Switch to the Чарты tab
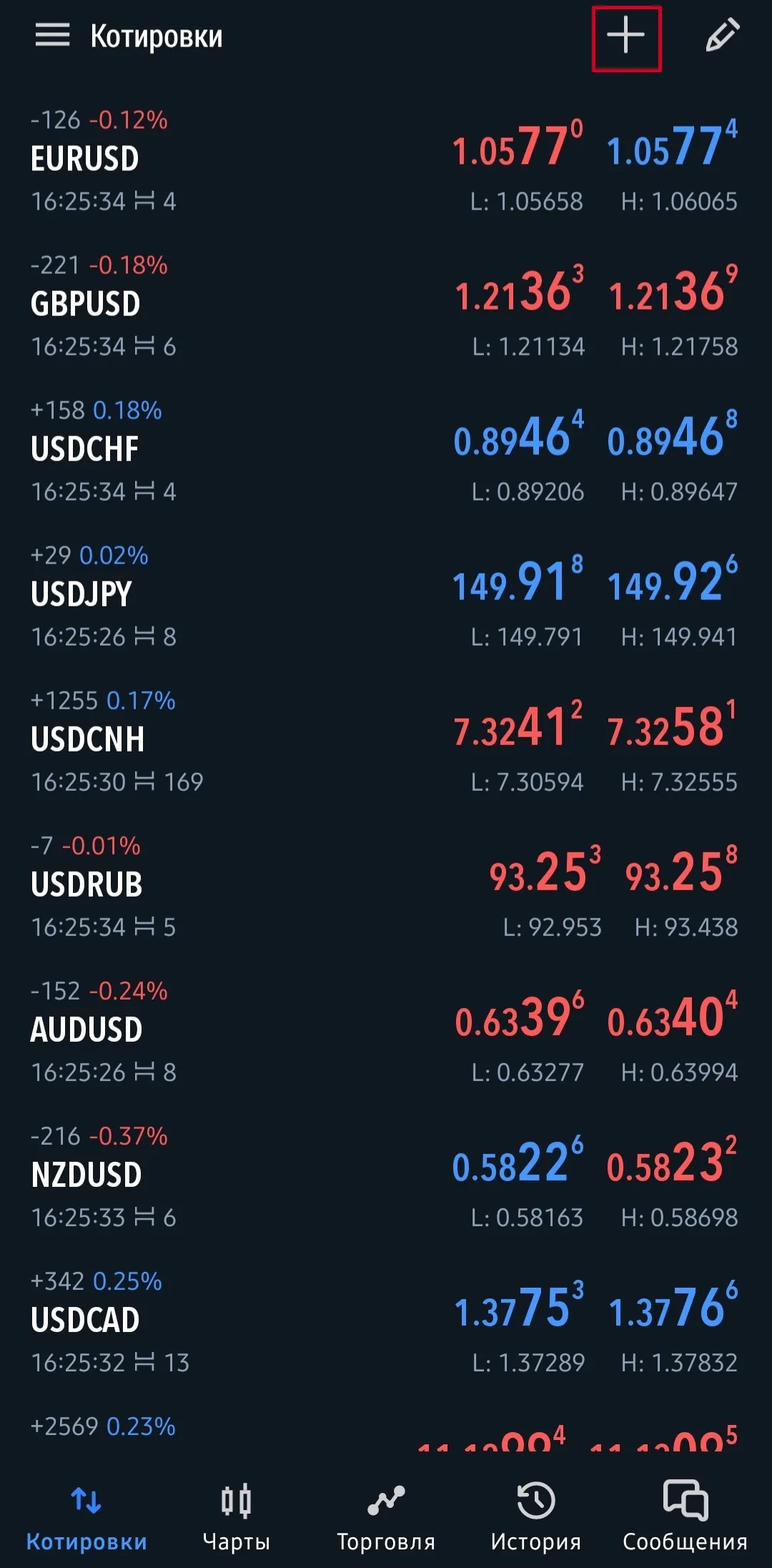This screenshot has height=1568, width=772. coord(236,1516)
